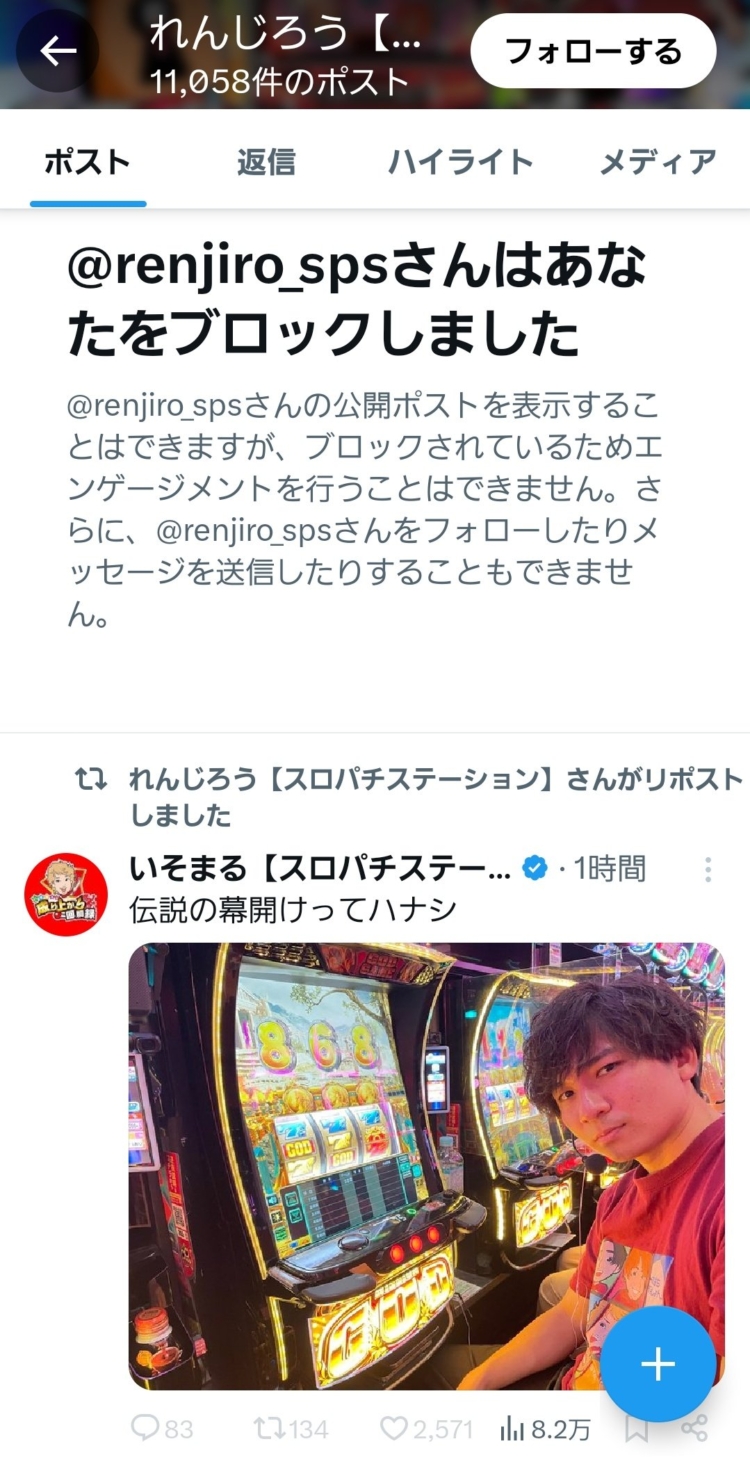Viewport: 750px width, 1462px height.
Task: Tap the フォローする button
Action: pyautogui.click(x=593, y=51)
